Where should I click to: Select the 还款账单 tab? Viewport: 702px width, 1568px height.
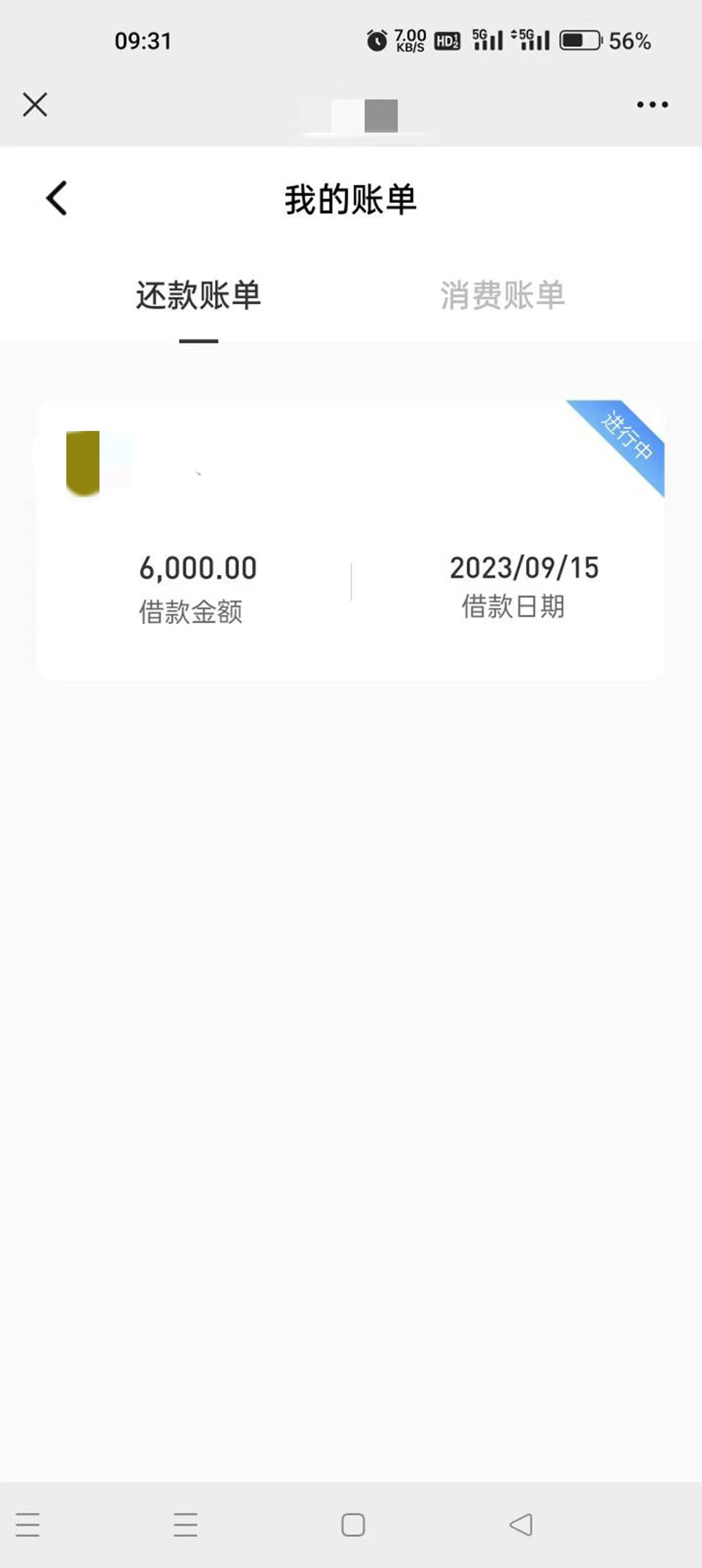[x=198, y=295]
